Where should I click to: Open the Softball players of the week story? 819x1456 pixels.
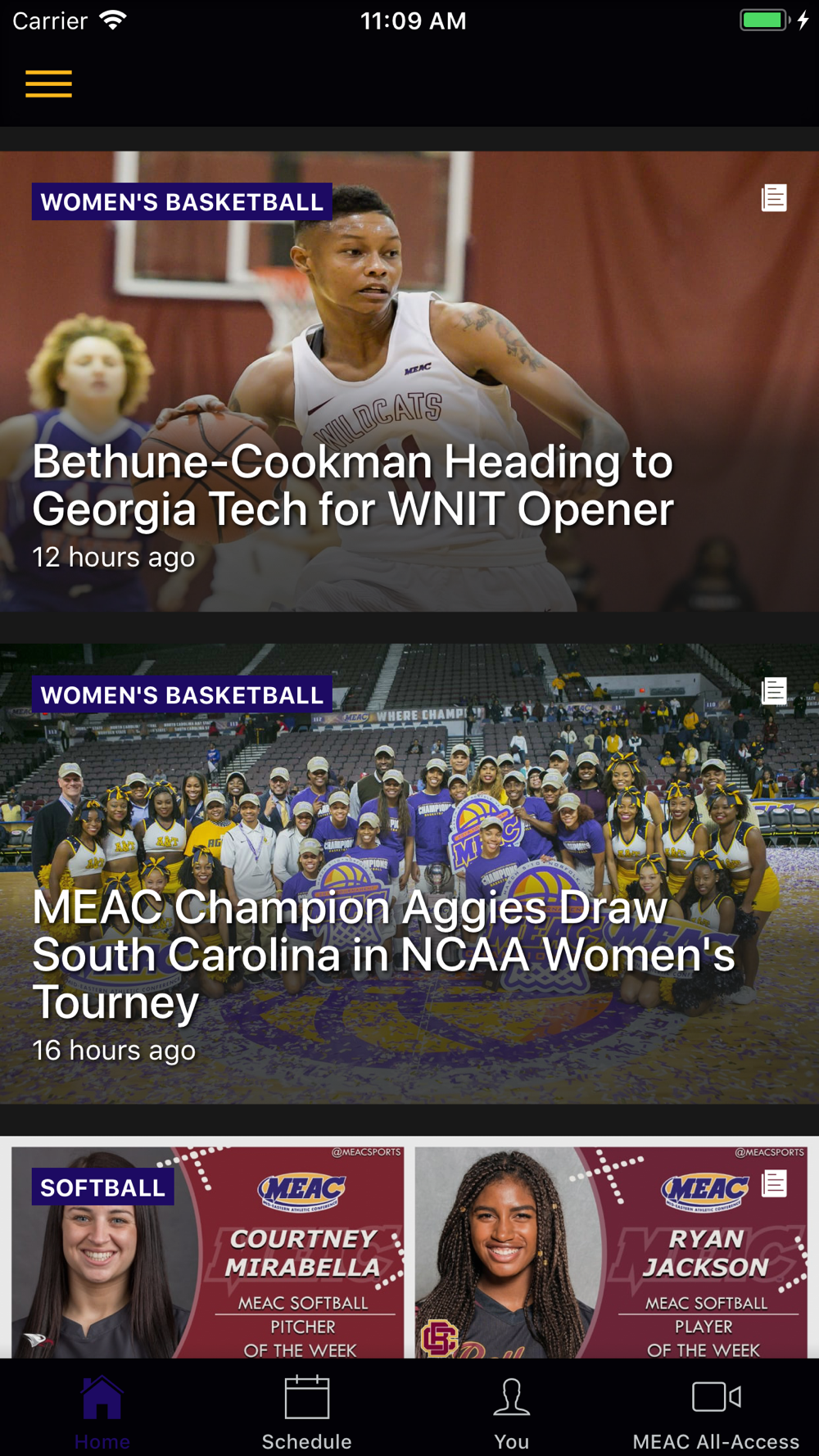409,1247
